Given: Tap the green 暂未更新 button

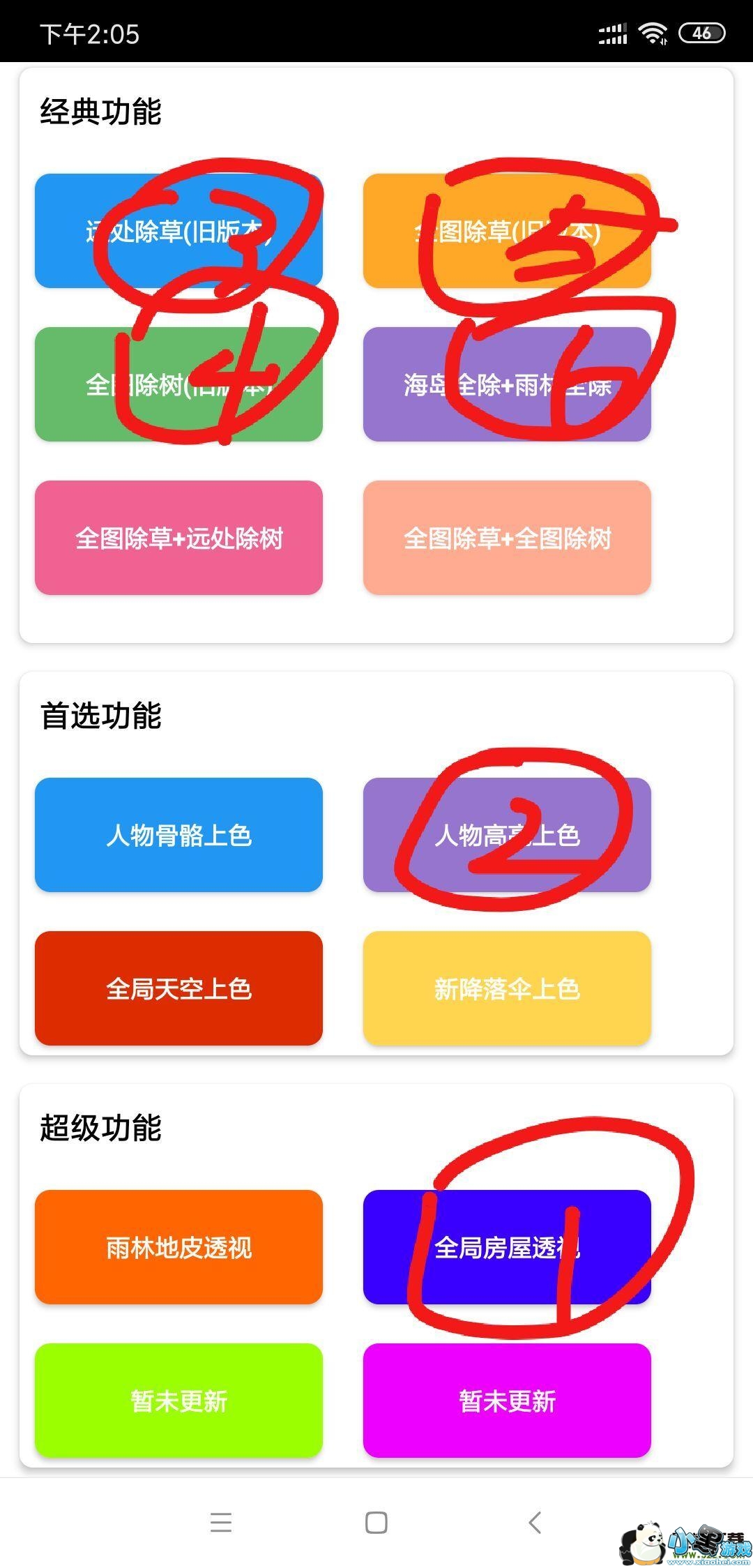Looking at the screenshot, I should coord(178,1401).
